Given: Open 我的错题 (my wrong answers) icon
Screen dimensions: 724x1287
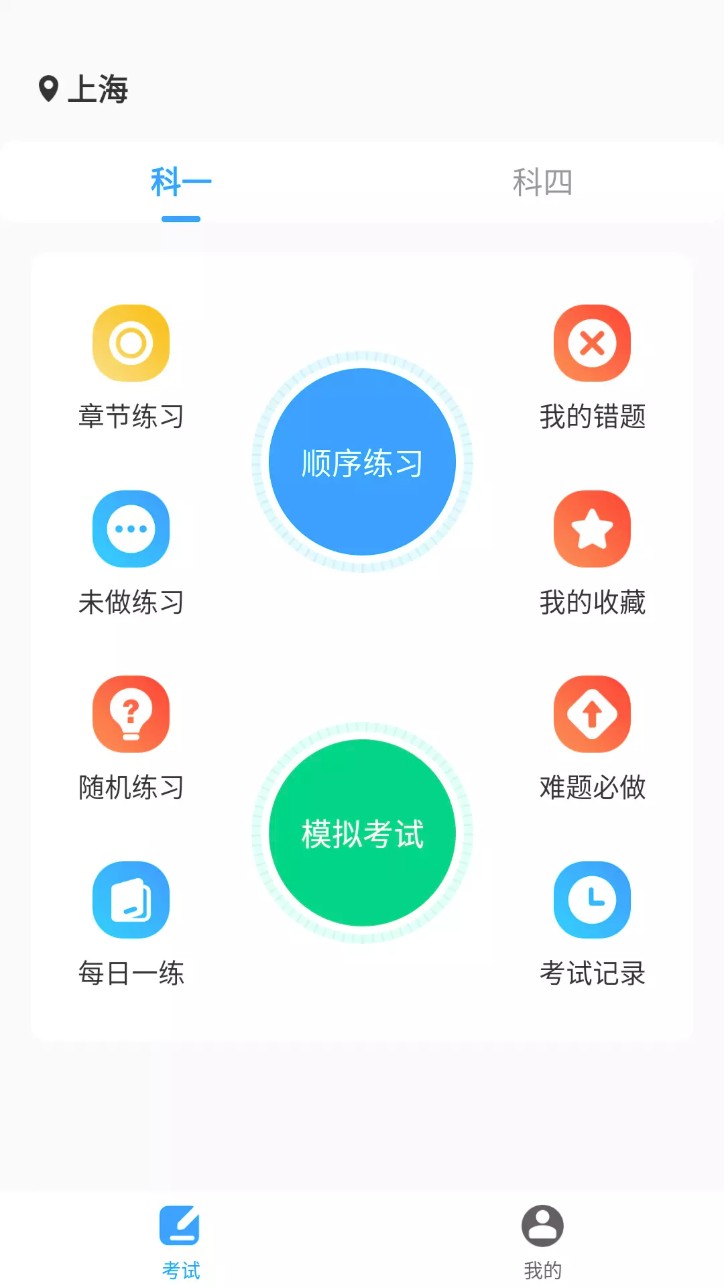Looking at the screenshot, I should (592, 342).
